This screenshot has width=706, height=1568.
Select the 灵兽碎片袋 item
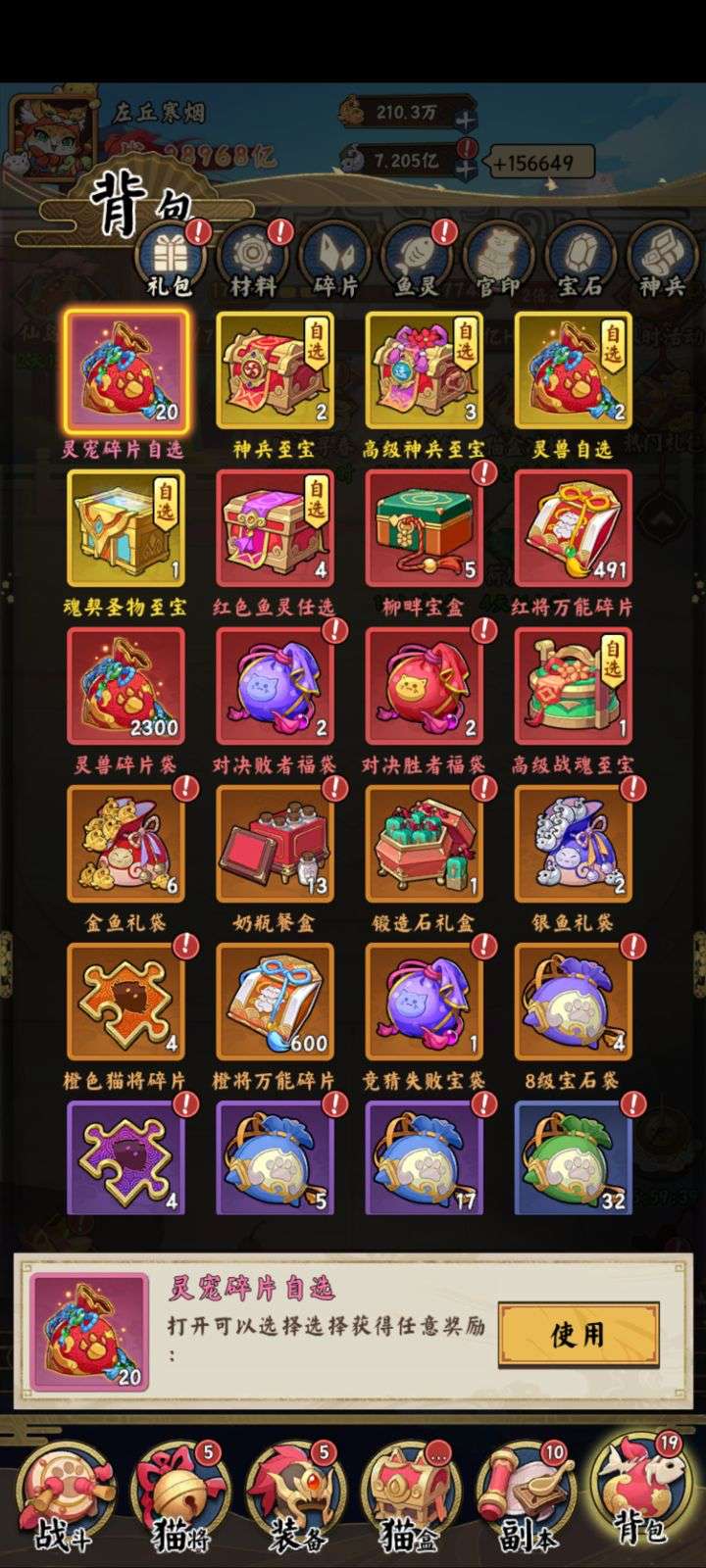(126, 686)
